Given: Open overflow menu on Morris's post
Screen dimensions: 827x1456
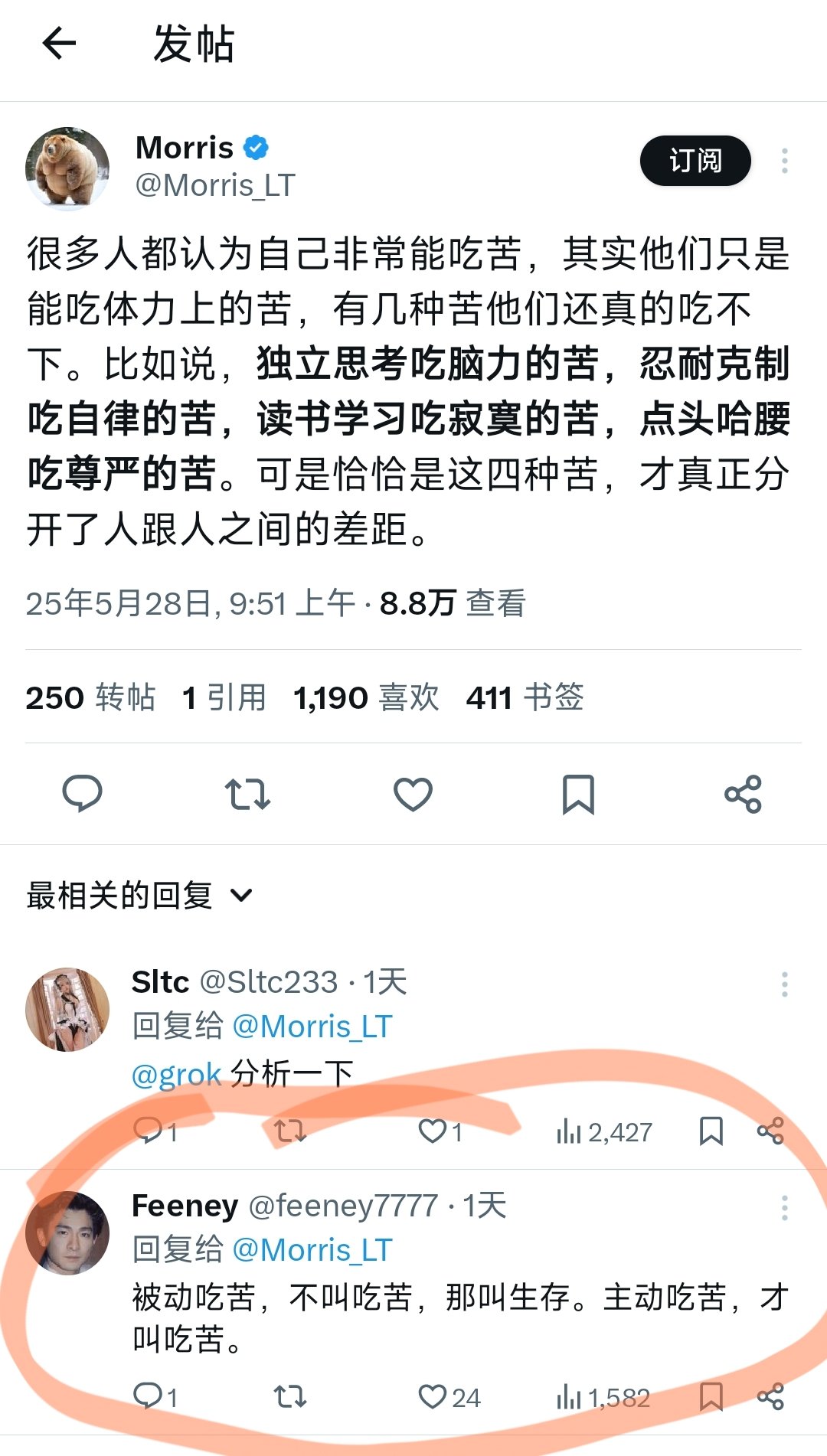Looking at the screenshot, I should coord(784,161).
